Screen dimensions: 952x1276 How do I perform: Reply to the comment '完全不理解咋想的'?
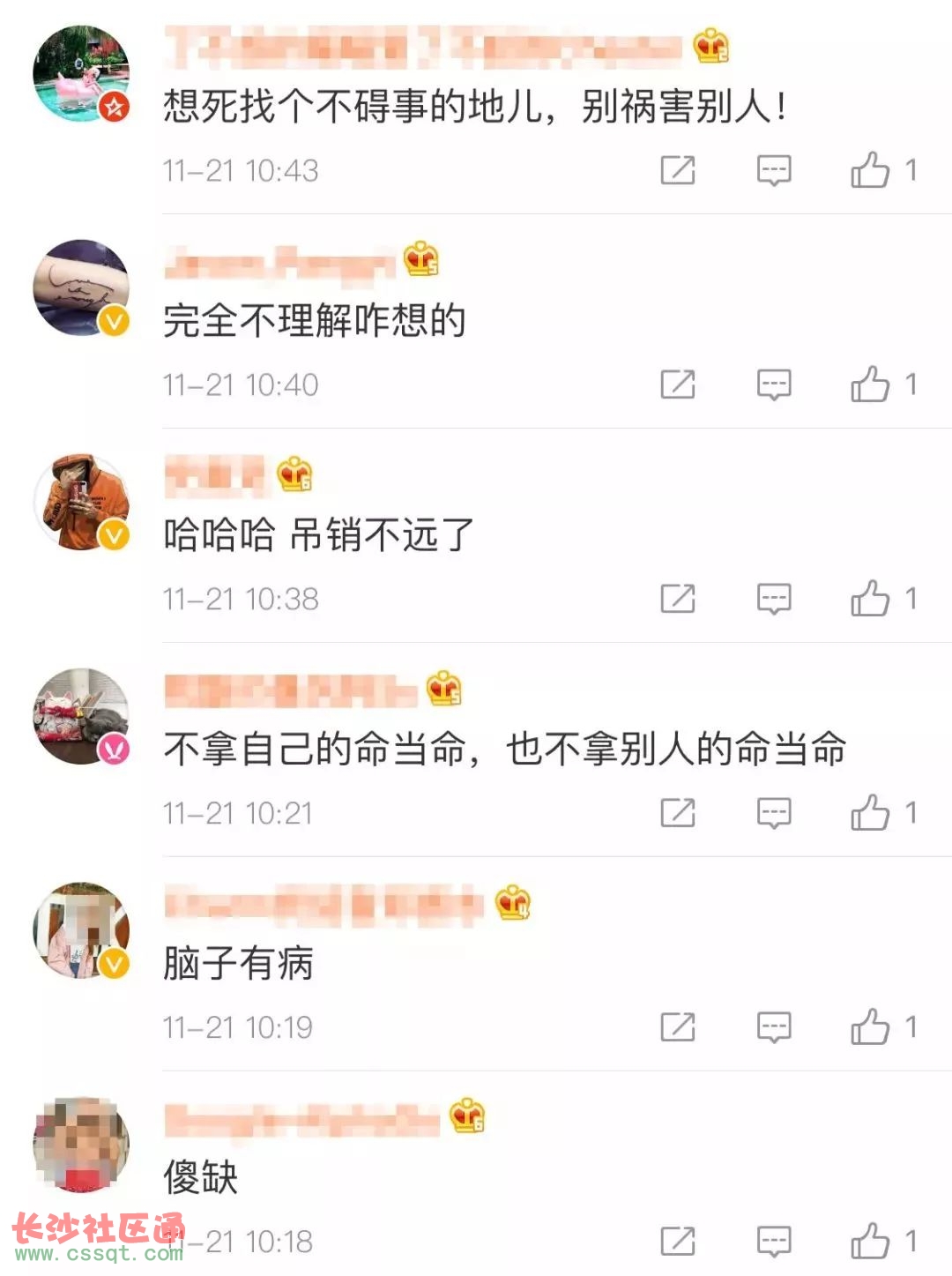(774, 384)
